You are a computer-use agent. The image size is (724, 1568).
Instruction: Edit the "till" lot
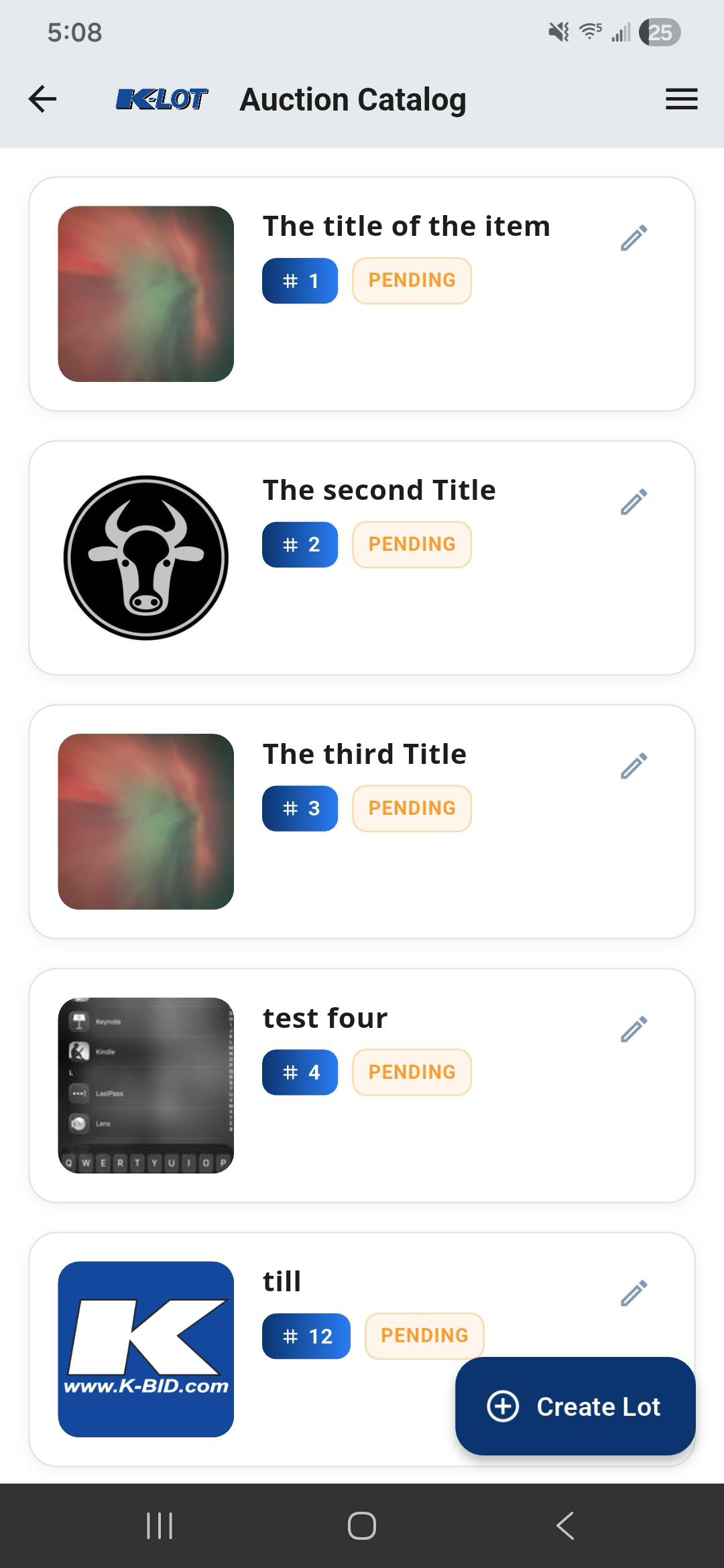coord(633,1294)
